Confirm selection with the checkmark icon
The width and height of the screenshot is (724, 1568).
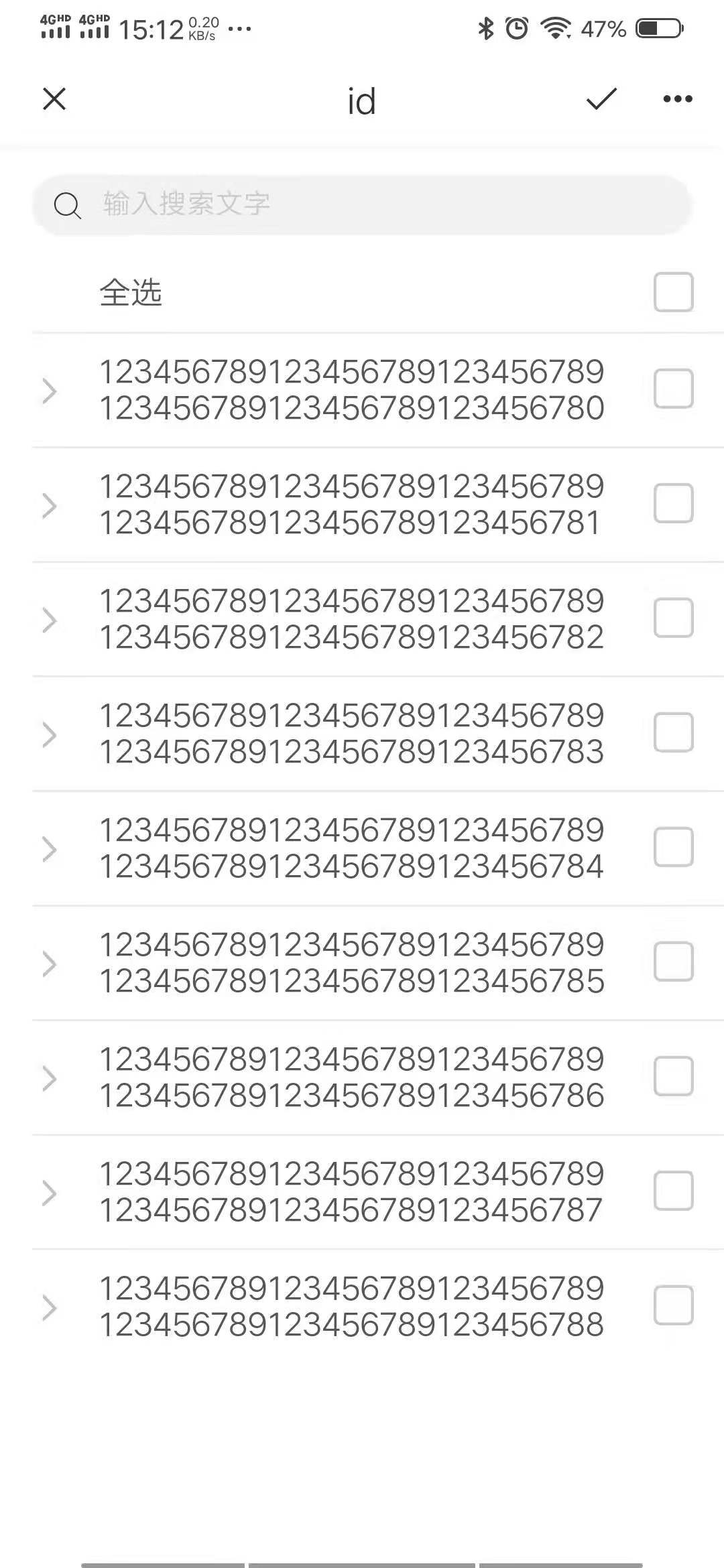599,99
